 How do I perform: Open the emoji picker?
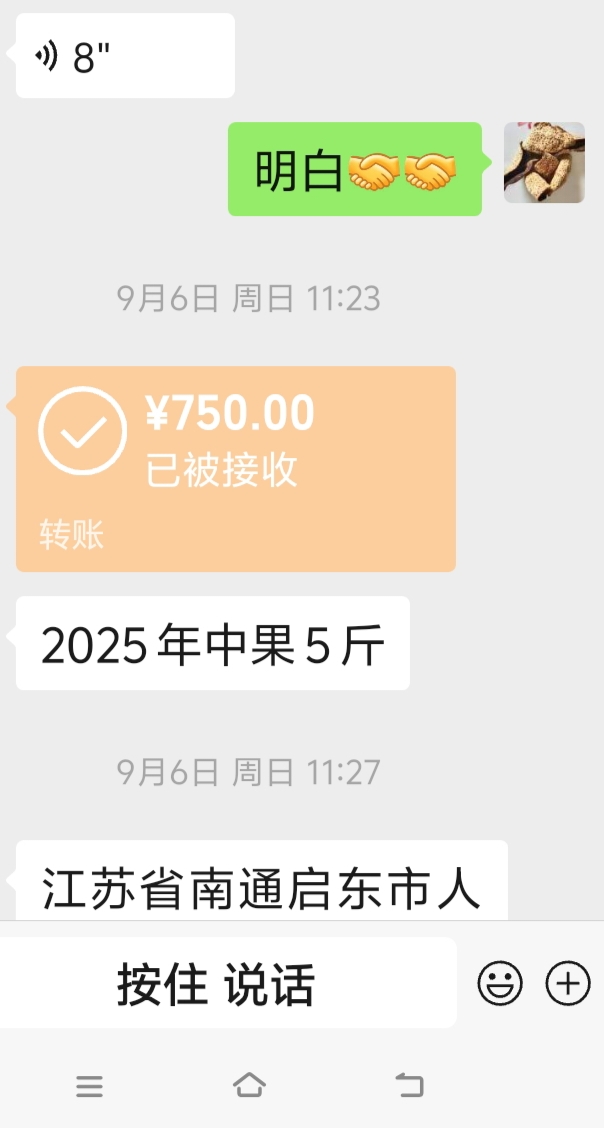[500, 983]
